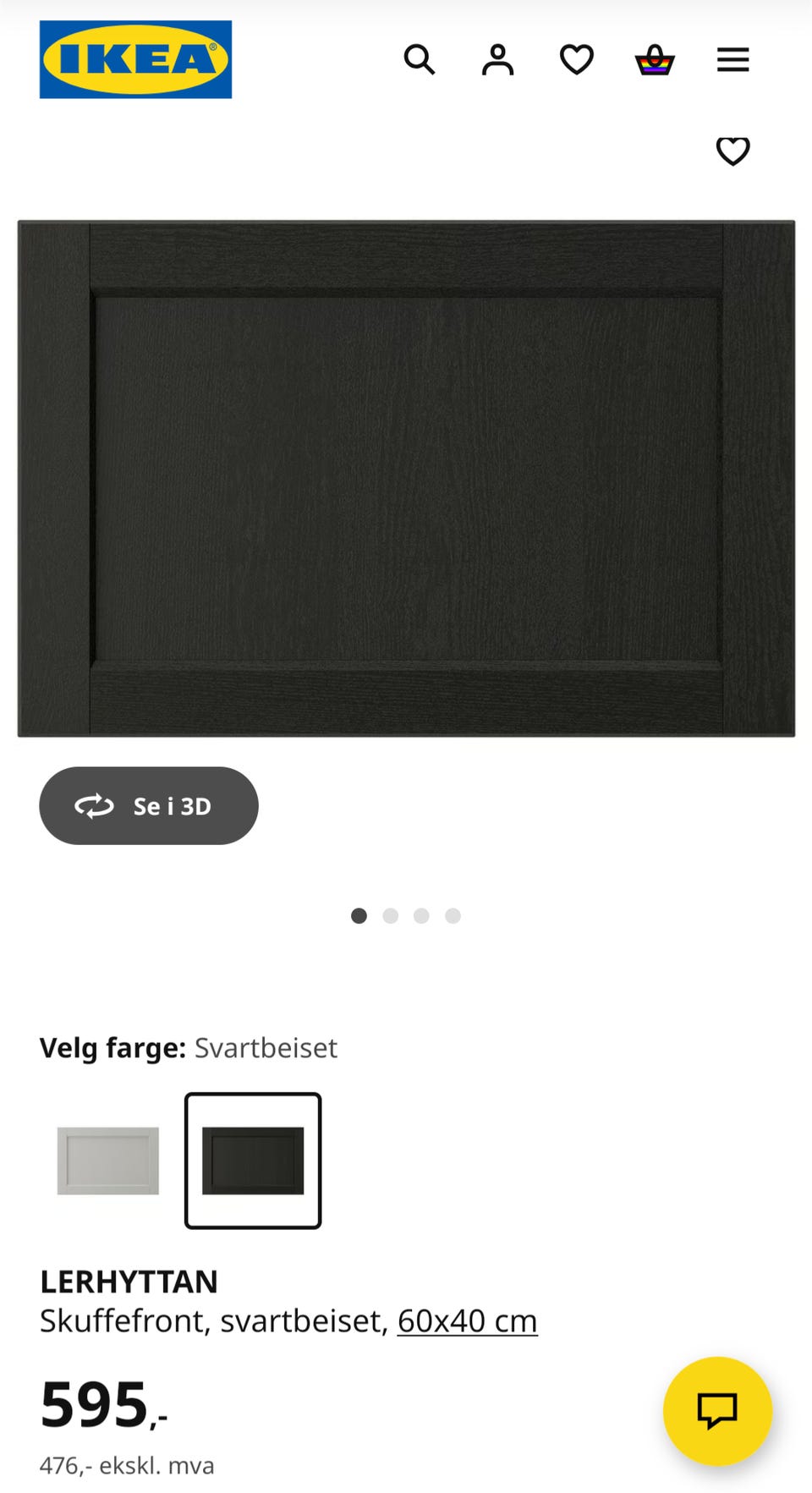The image size is (812, 1493).
Task: Select the Svartbeiset color variant
Action: [253, 1160]
